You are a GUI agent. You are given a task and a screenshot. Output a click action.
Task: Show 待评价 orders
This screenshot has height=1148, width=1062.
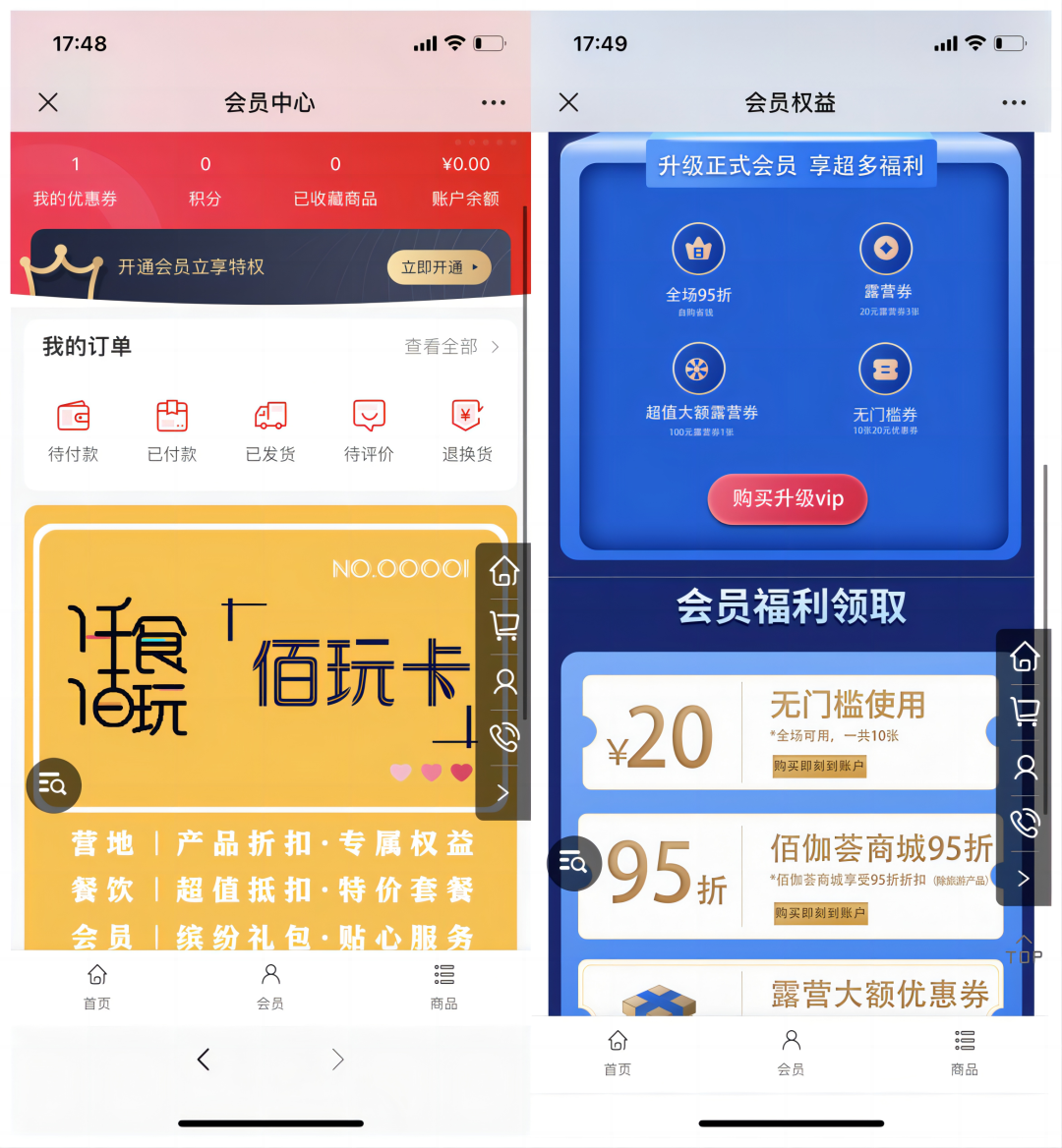[x=369, y=430]
